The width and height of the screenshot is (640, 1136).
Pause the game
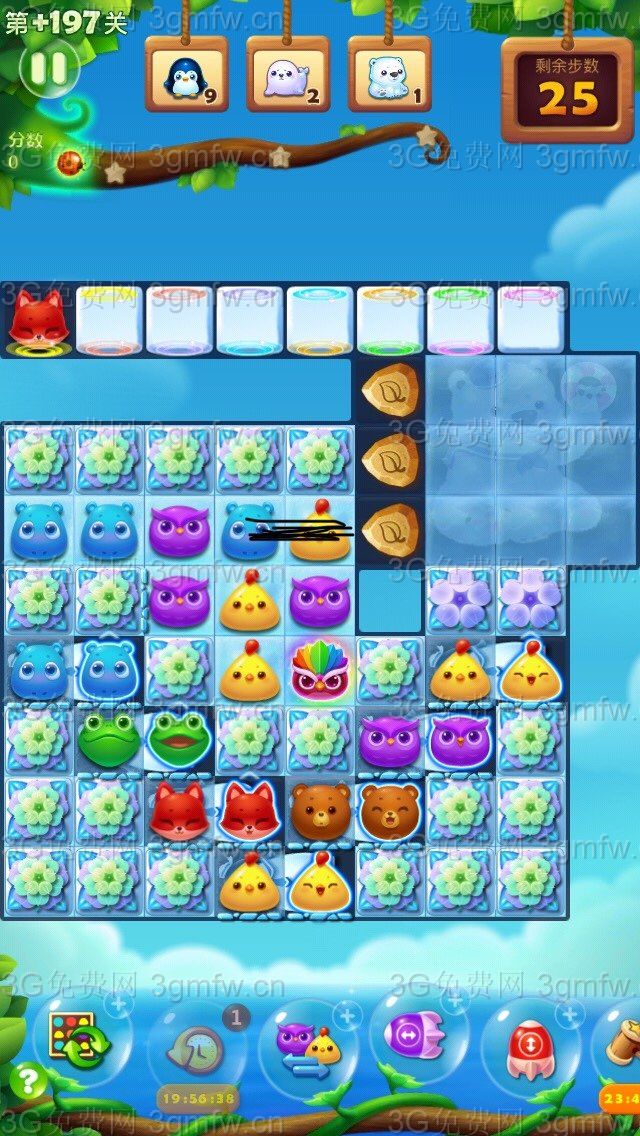(48, 68)
